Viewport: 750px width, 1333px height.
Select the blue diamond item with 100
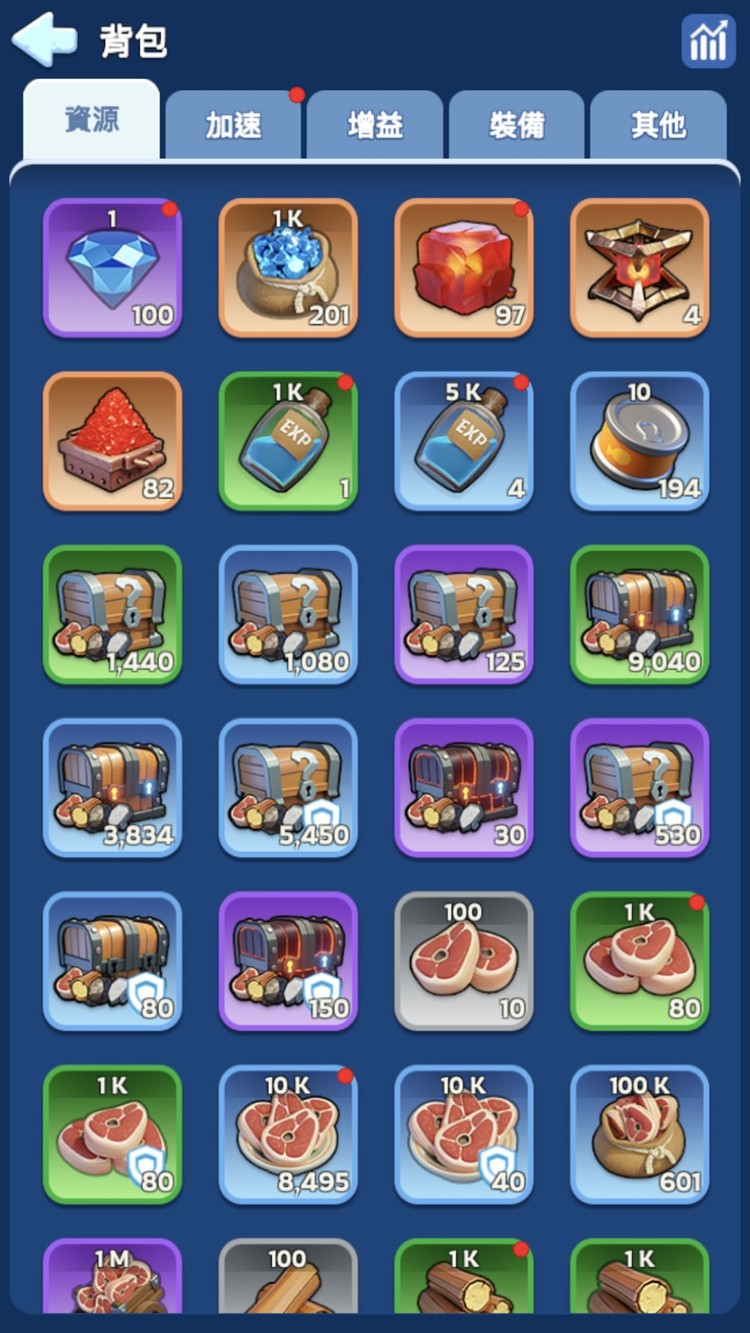tap(112, 267)
